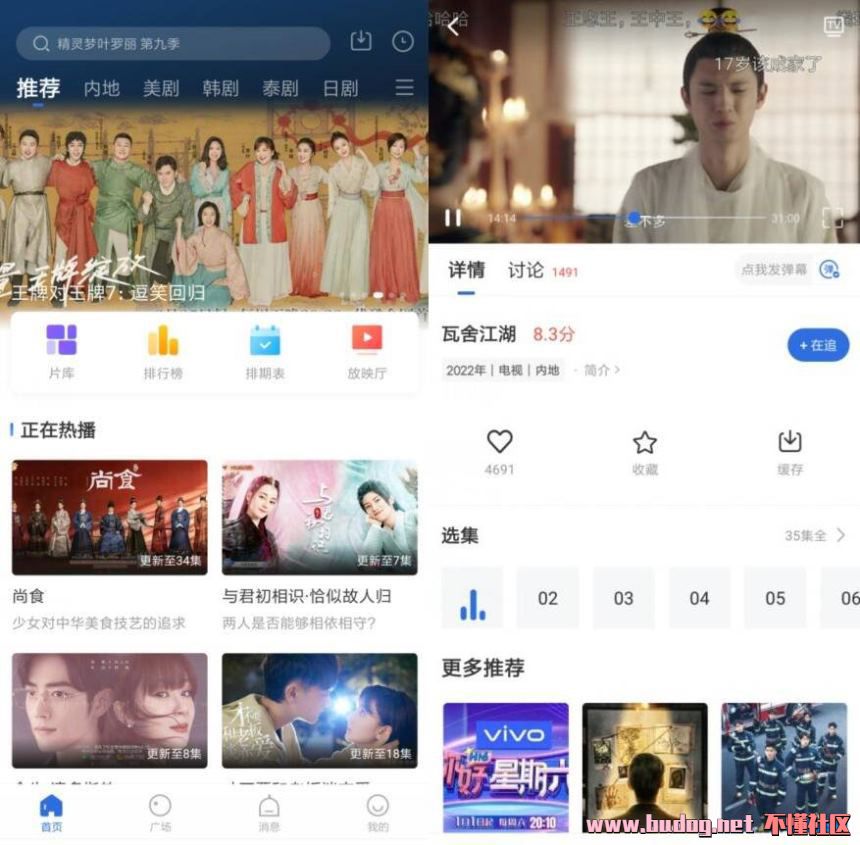Open the search box for 精灵梦叶罗丽 第九季
The width and height of the screenshot is (860, 845).
pyautogui.click(x=172, y=43)
